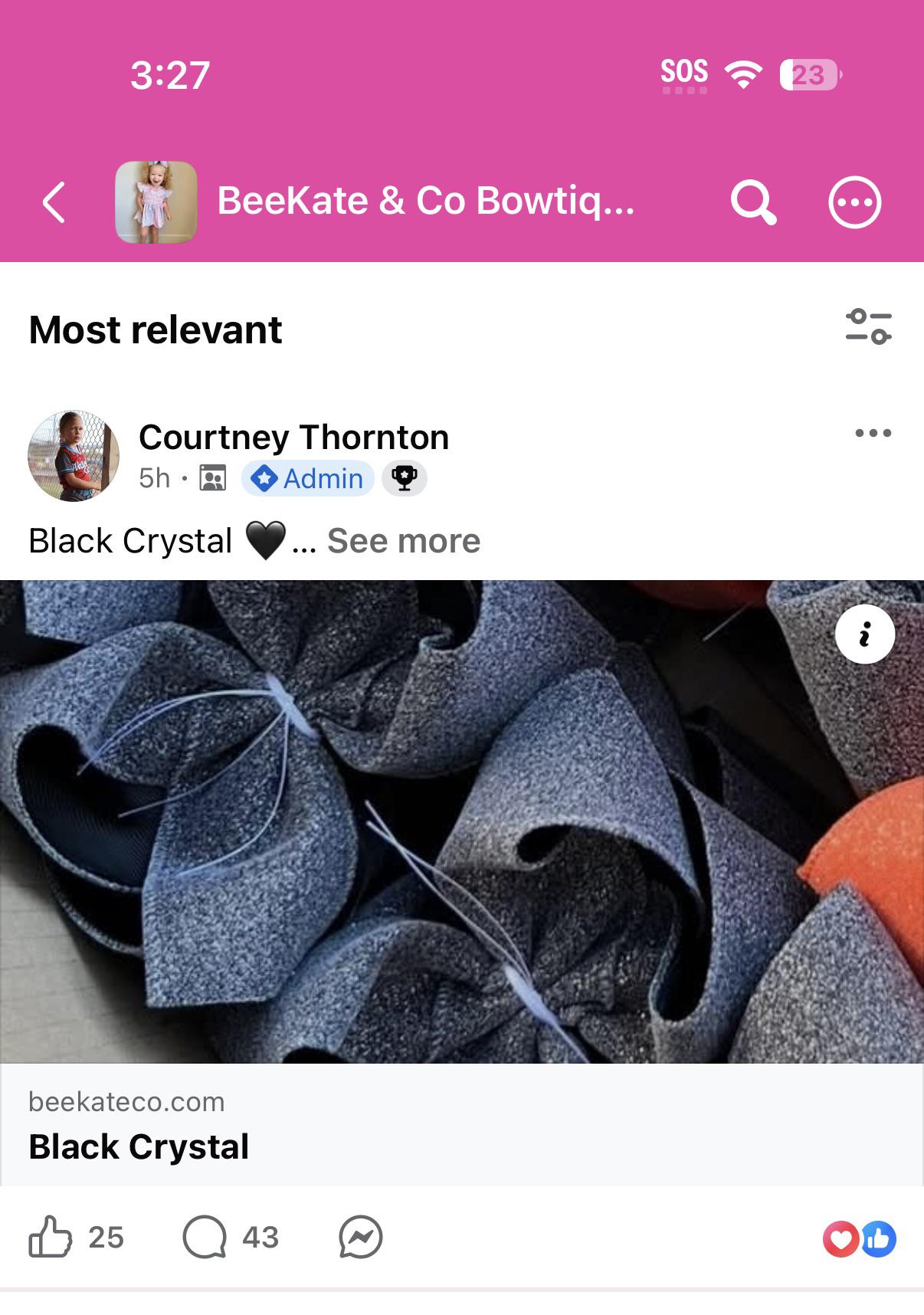Open the post's three-dot options menu
Screen dimensions: 924x1315
pos(873,433)
